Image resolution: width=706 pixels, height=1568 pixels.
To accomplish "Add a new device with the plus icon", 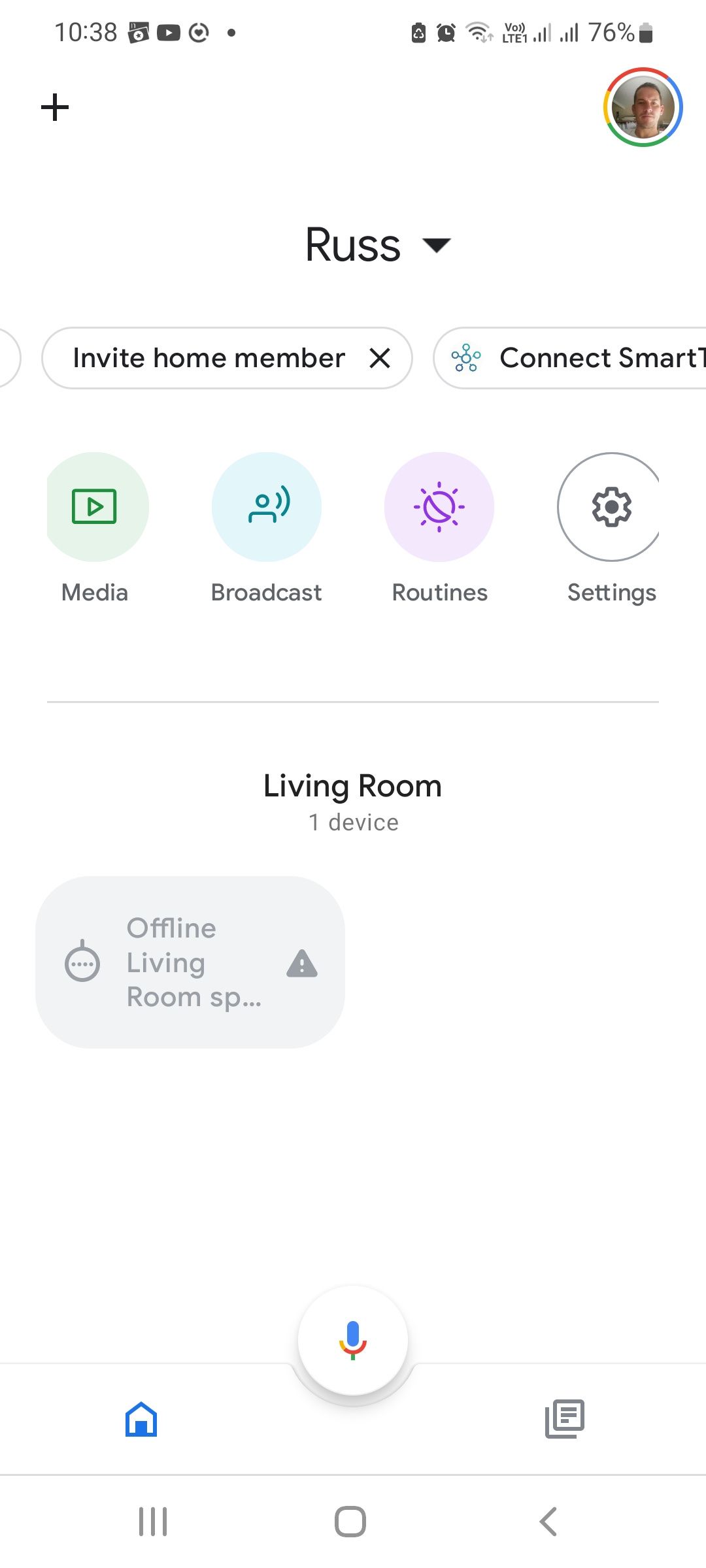I will coord(55,106).
